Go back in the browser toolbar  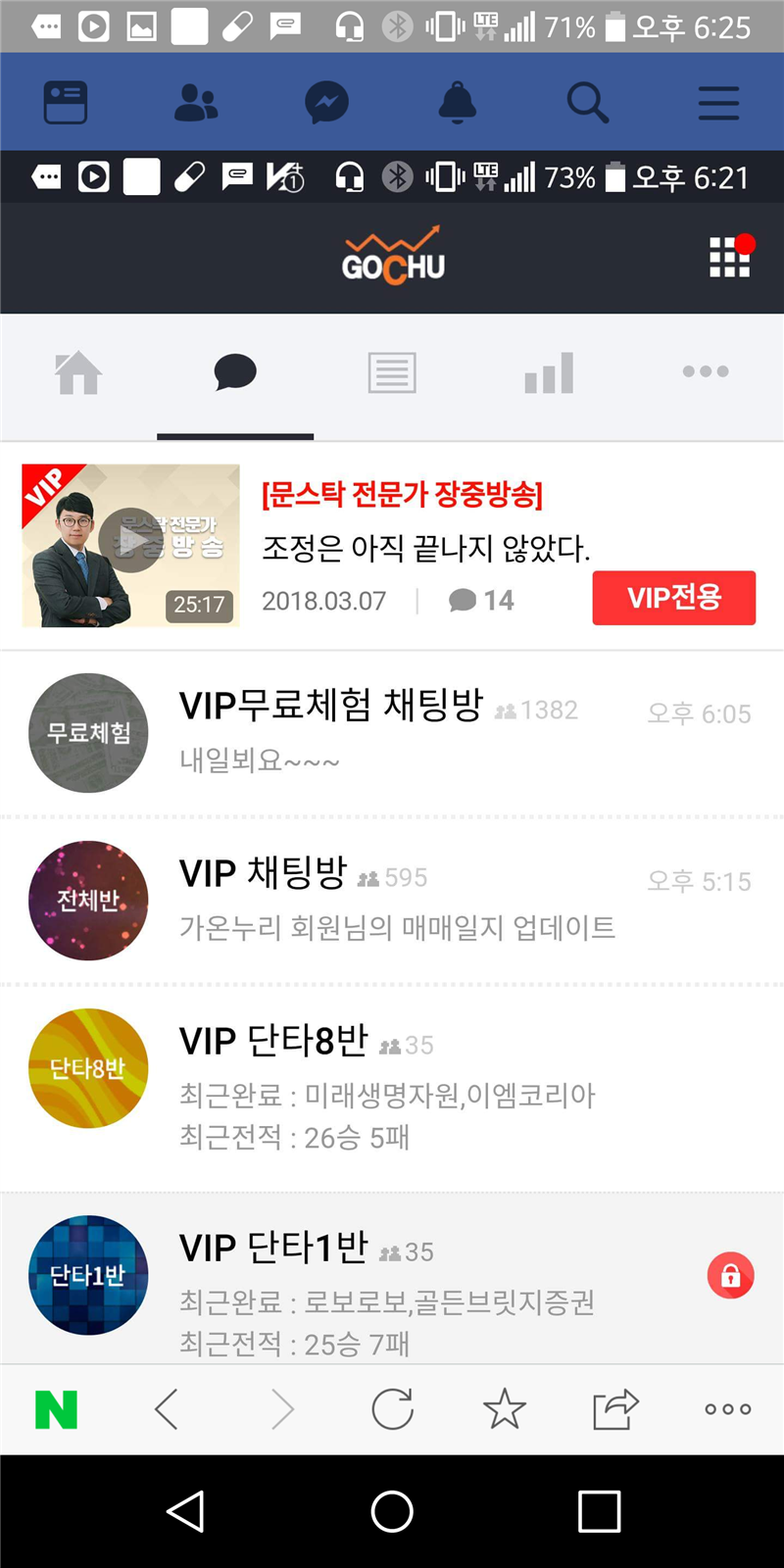click(168, 1409)
